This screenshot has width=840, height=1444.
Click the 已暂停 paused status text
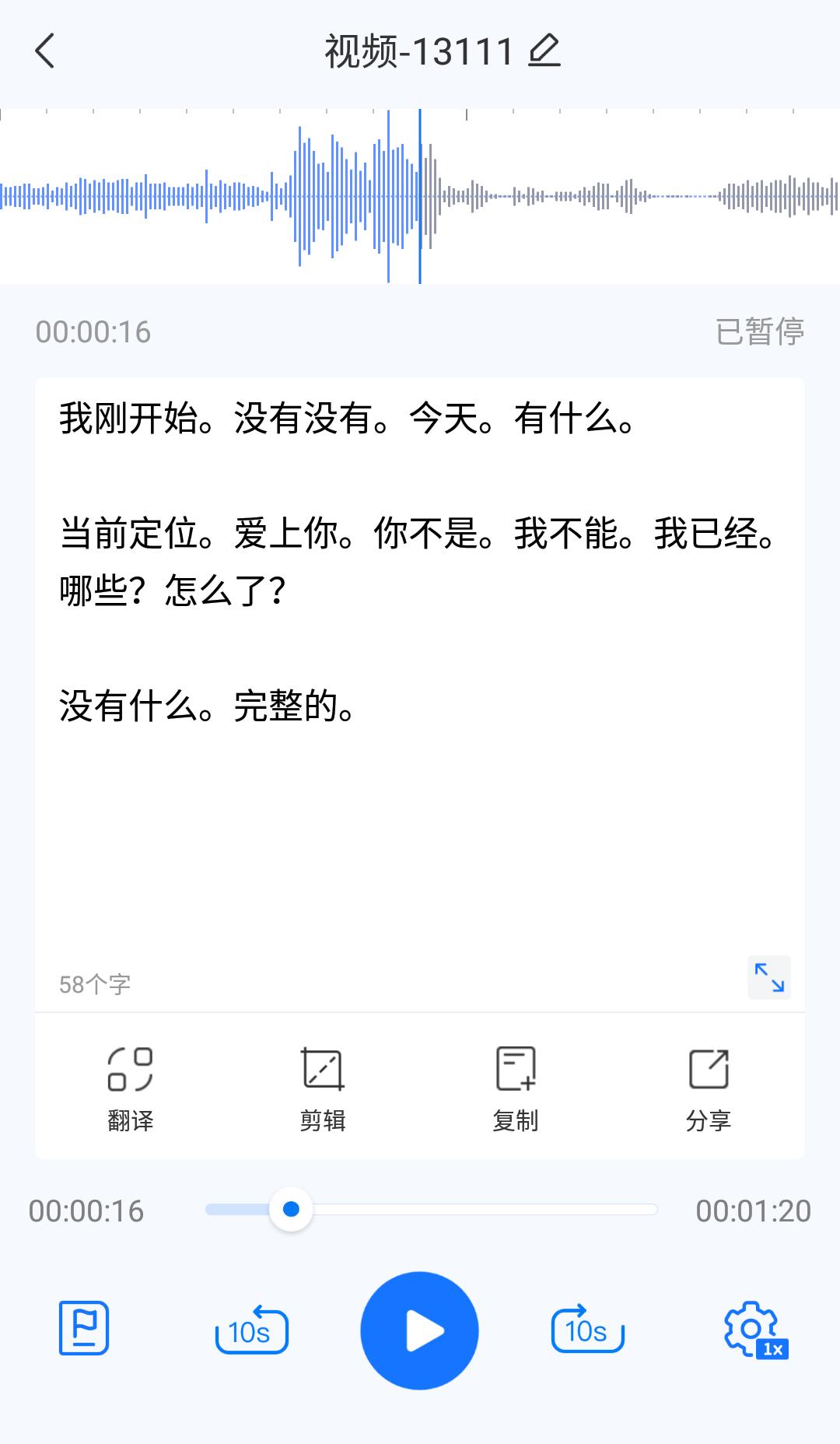tap(758, 331)
